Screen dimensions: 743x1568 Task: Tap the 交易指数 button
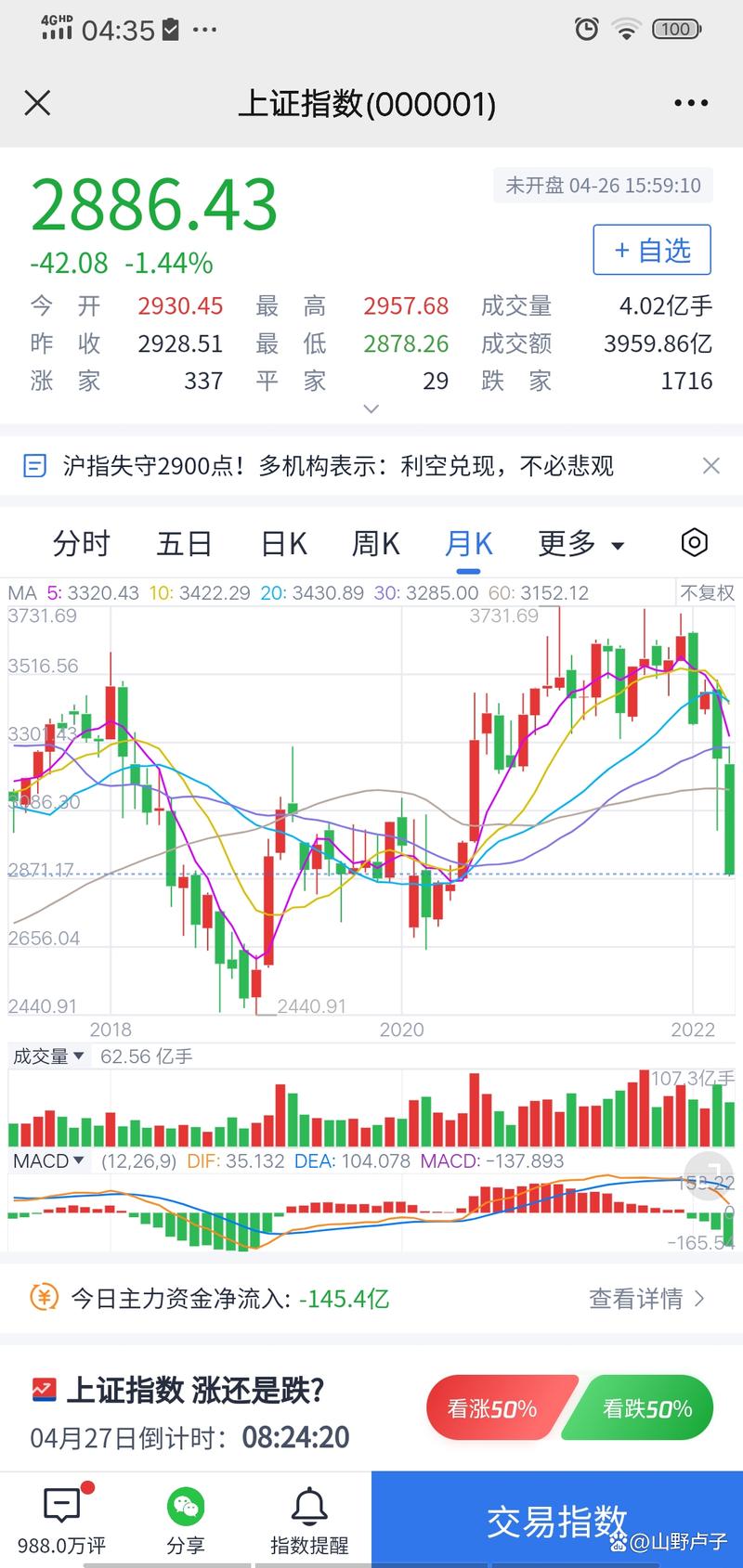[x=557, y=1521]
